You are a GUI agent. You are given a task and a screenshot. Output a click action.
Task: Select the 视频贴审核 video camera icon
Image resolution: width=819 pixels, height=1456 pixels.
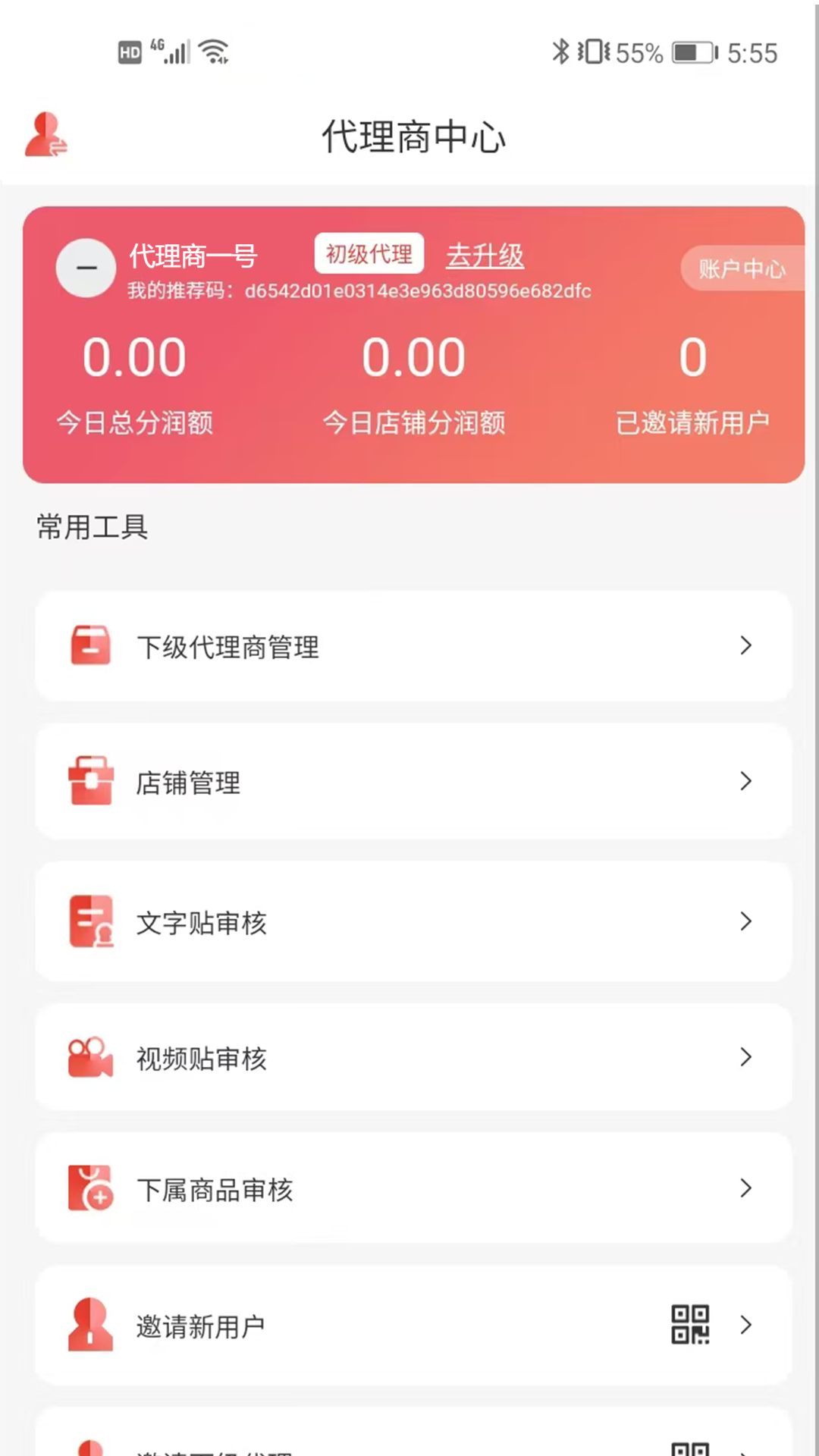tap(91, 1058)
